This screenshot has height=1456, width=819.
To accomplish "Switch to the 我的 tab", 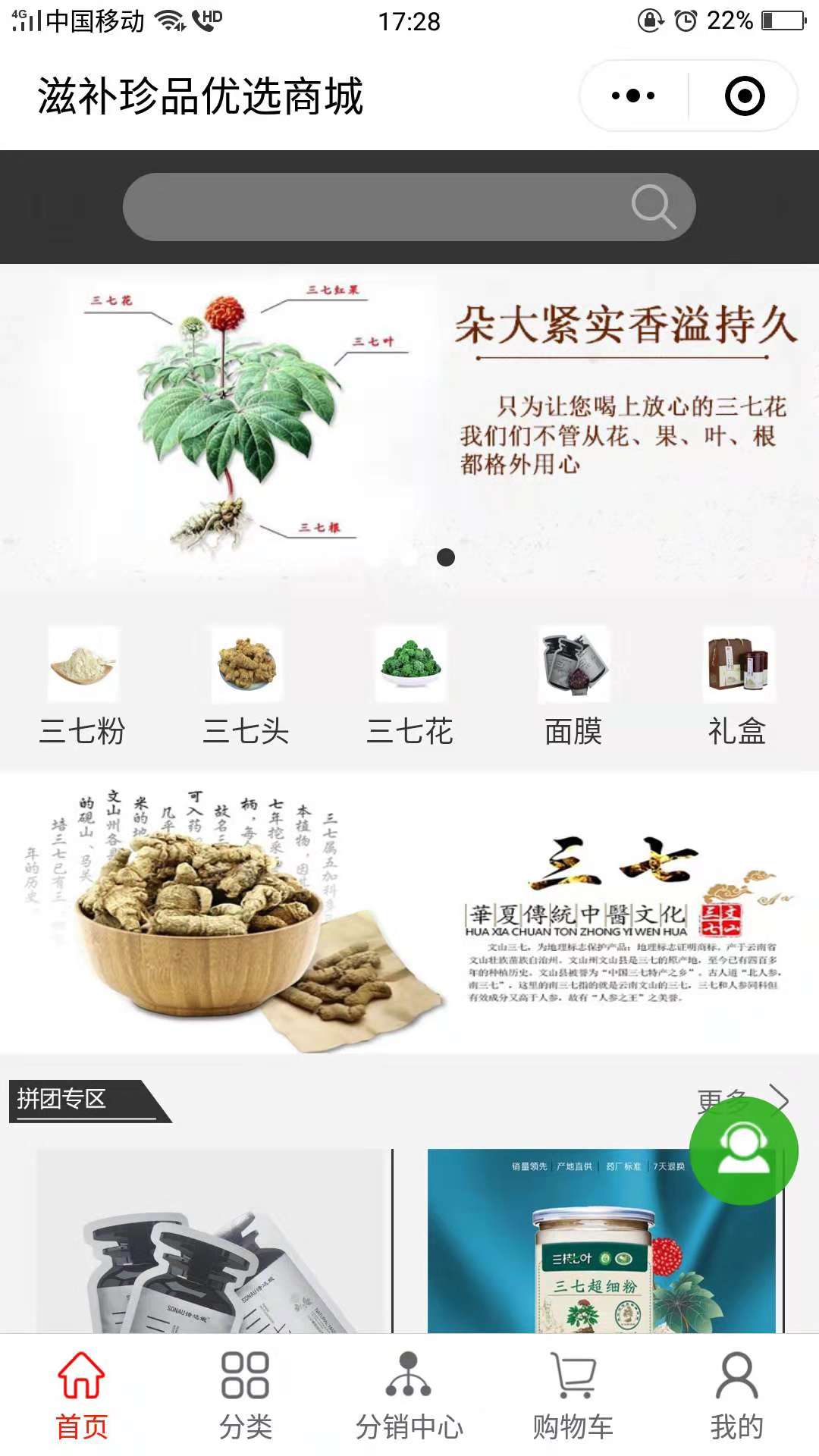I will pyautogui.click(x=737, y=1395).
